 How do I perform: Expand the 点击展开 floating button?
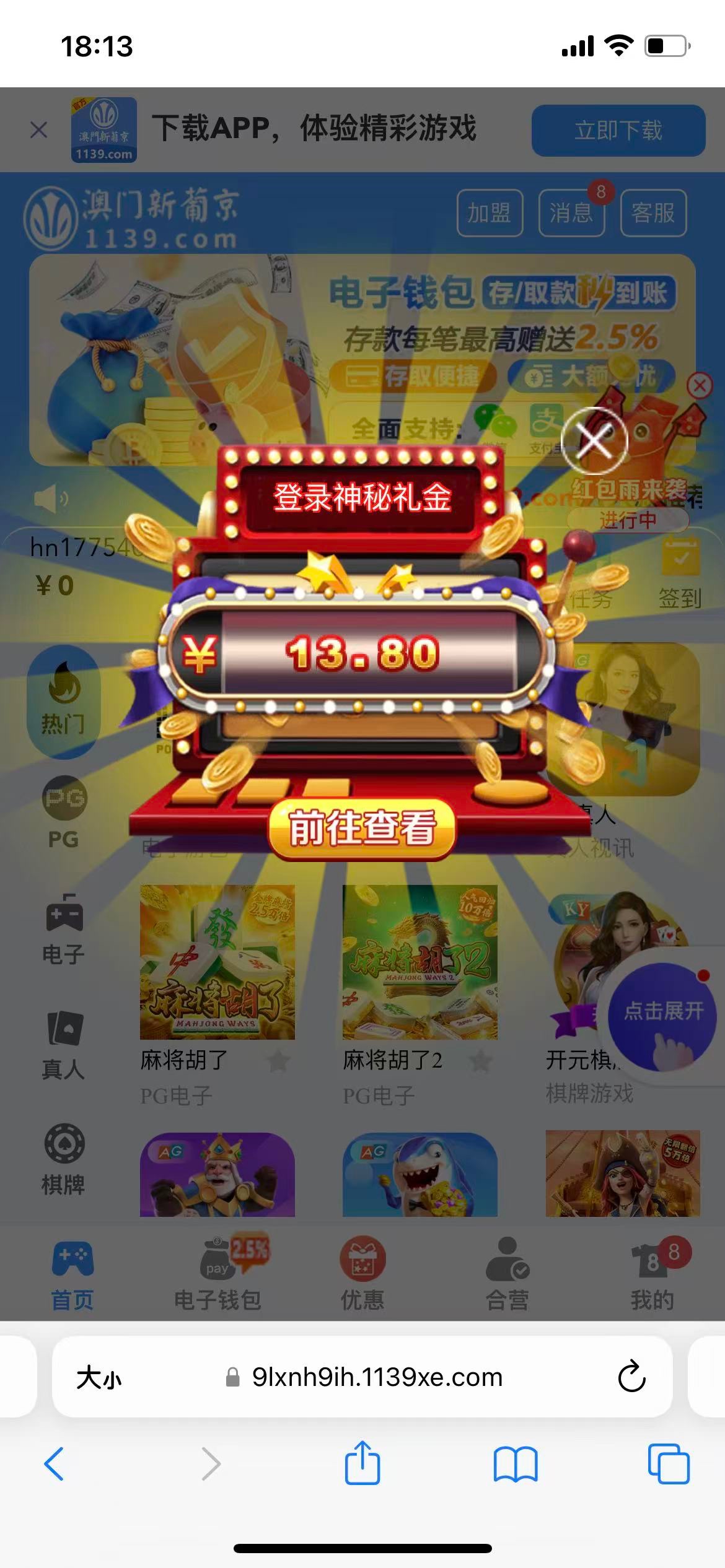coord(662,1016)
